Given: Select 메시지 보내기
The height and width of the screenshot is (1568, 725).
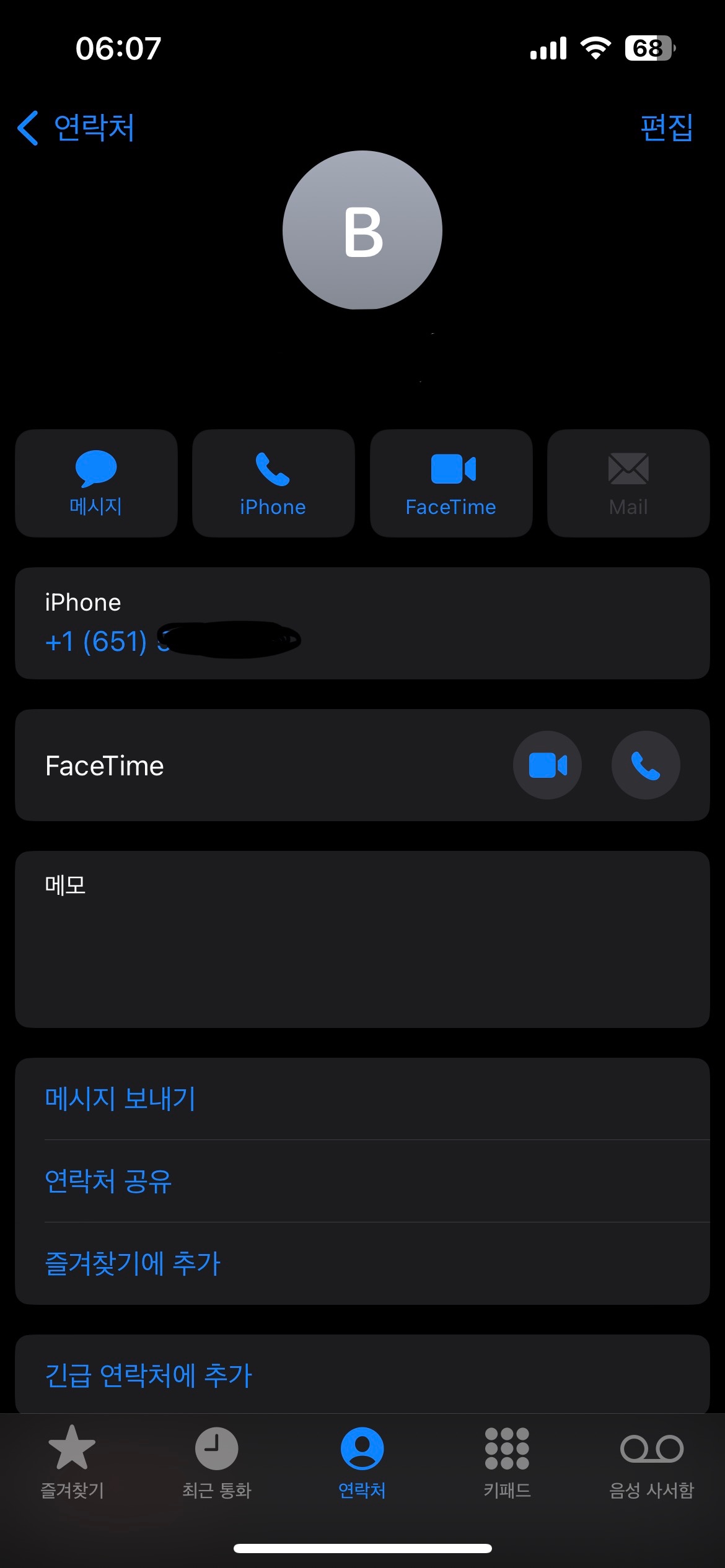Looking at the screenshot, I should point(121,1099).
